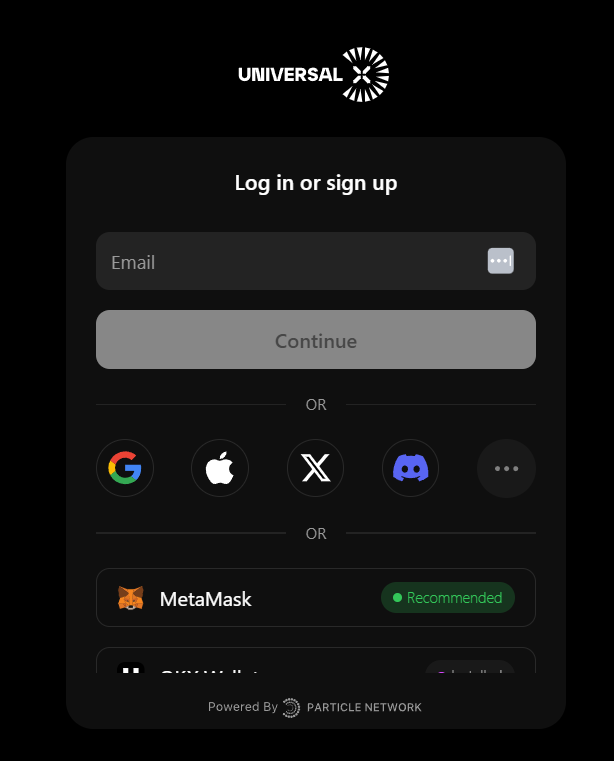Tap the password manager icon in Email field
Viewport: 614px width, 761px height.
tap(500, 261)
